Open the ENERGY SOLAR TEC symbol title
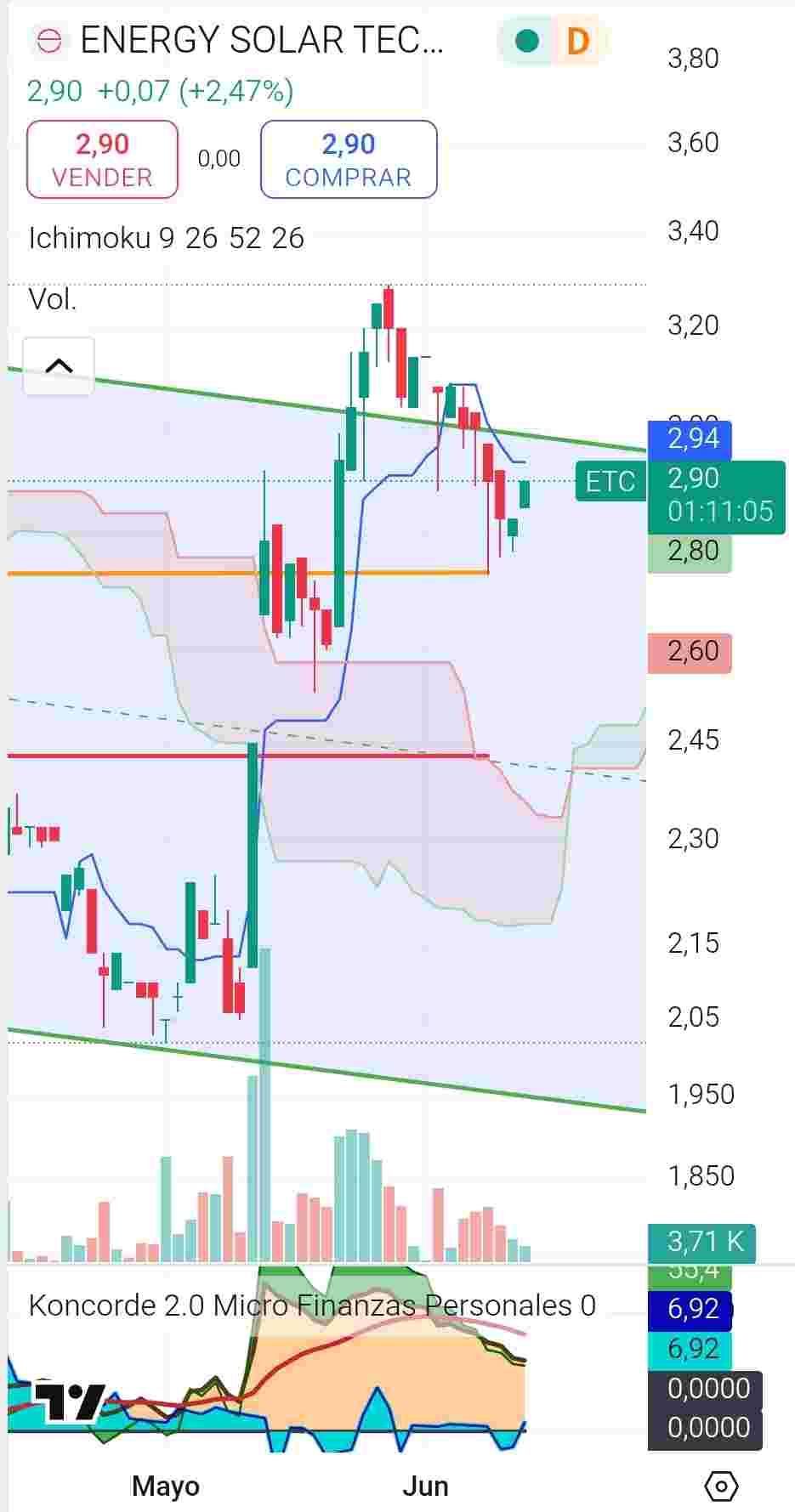Screen dimensions: 795x1512 coord(262,41)
